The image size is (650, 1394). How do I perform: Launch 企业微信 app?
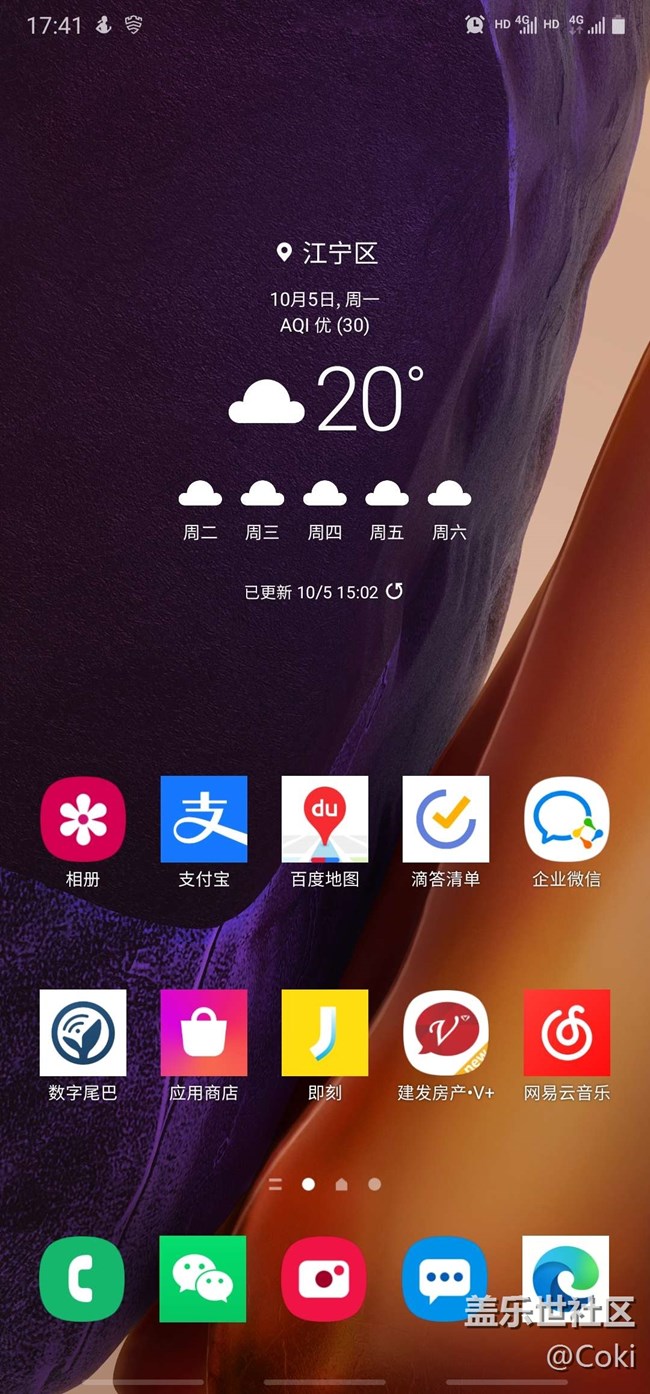(x=567, y=819)
